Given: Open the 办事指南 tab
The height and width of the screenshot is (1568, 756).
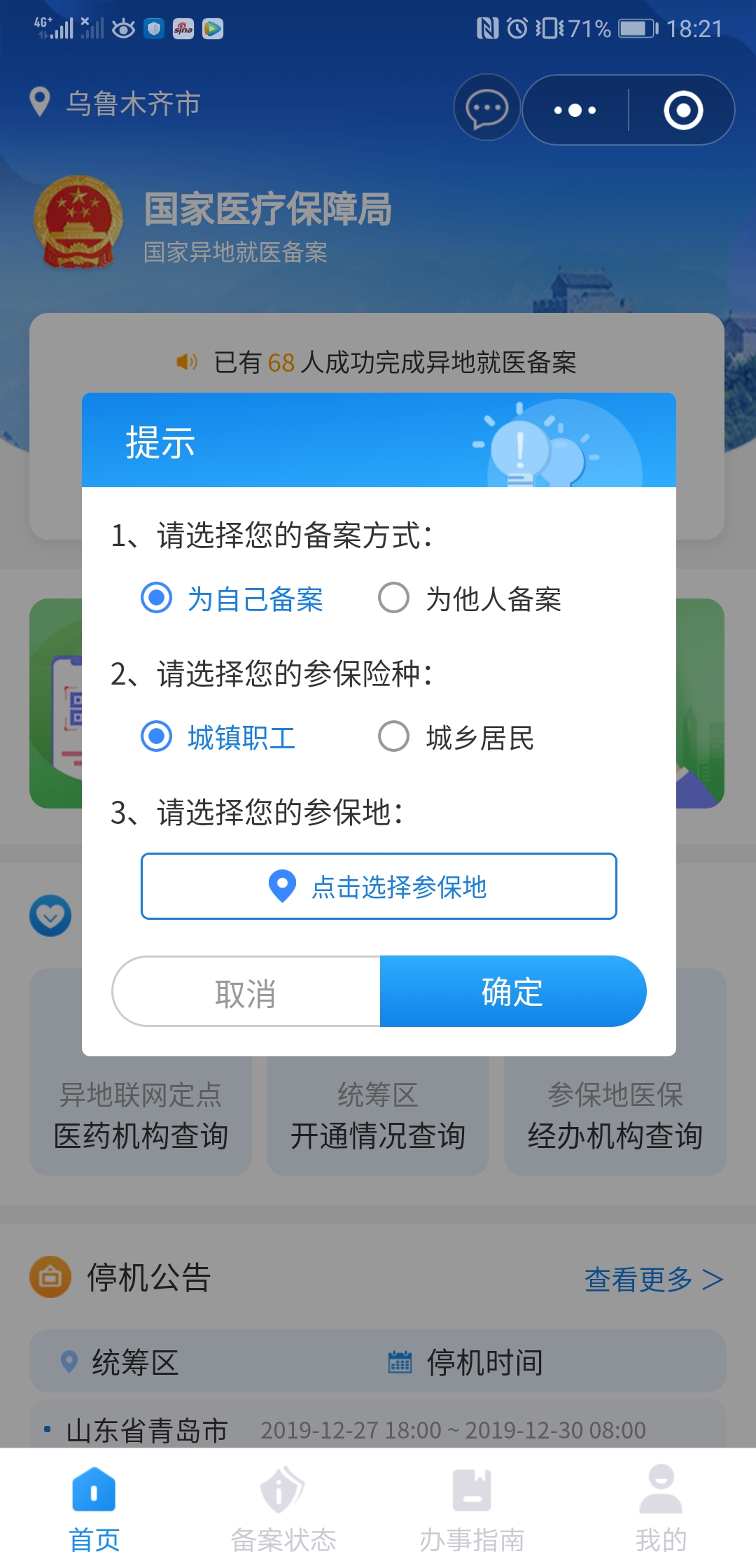Looking at the screenshot, I should point(472,1512).
